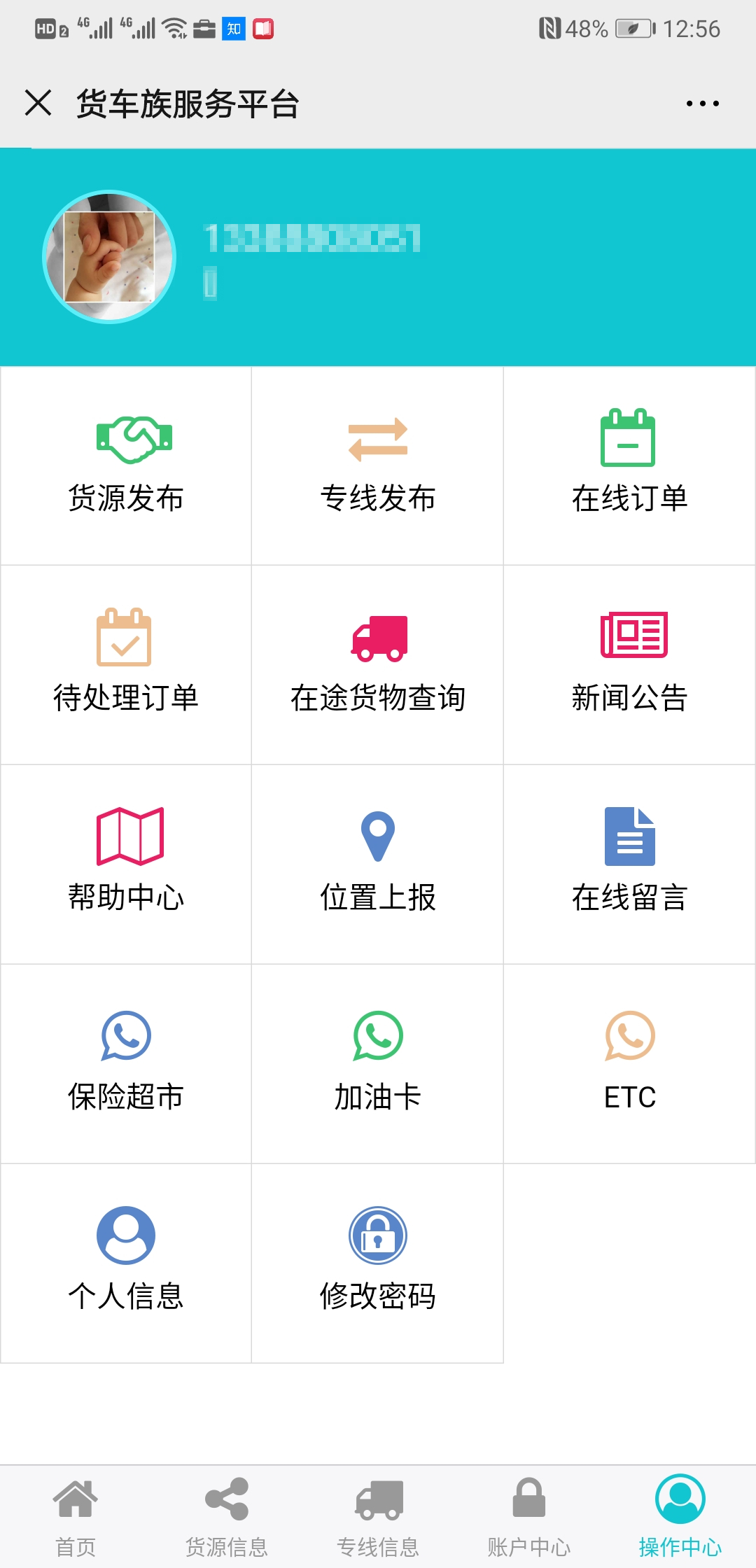Open 保险超市
Viewport: 756px width, 1568px height.
[127, 1064]
